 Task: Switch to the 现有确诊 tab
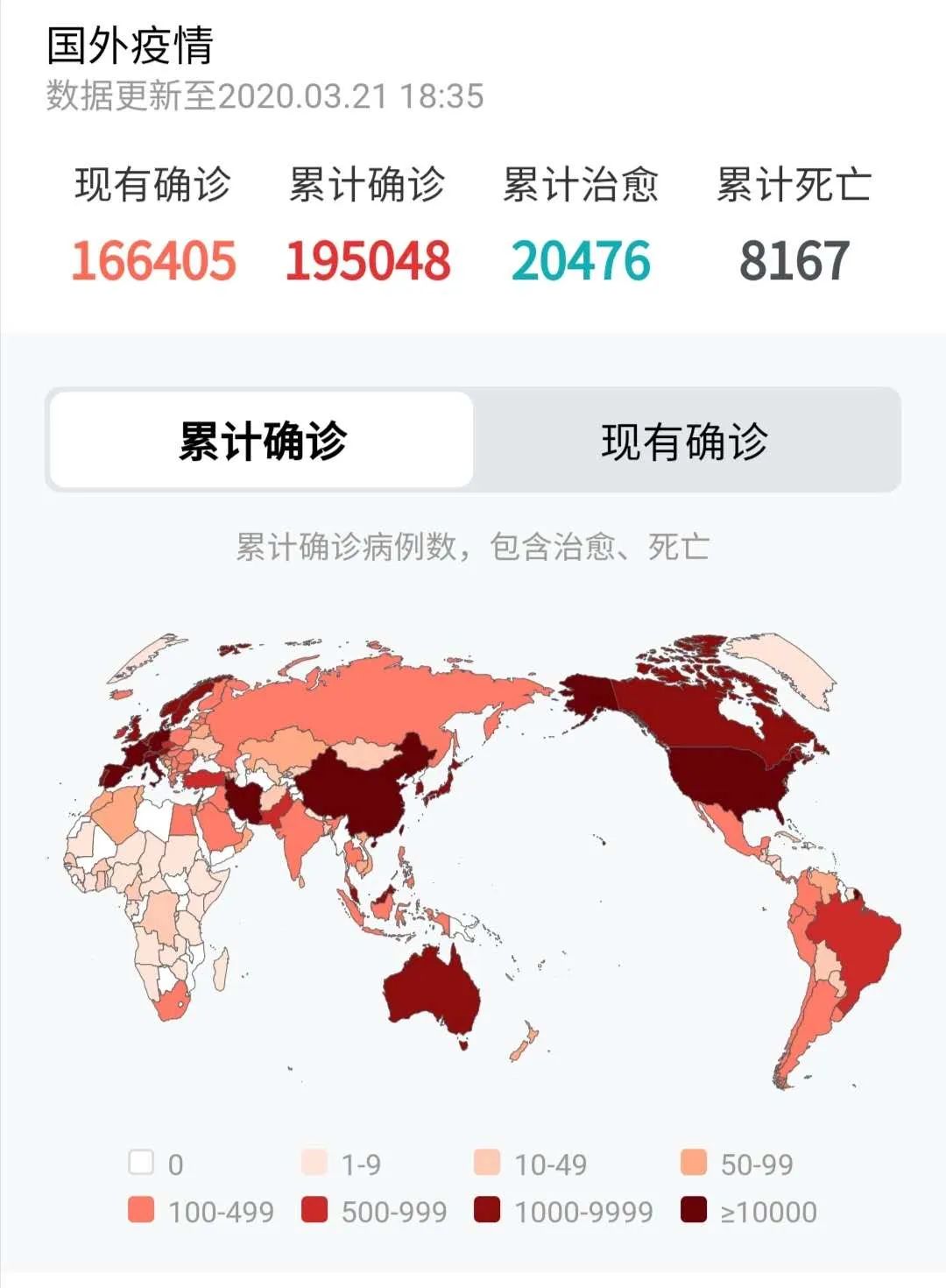coord(685,441)
